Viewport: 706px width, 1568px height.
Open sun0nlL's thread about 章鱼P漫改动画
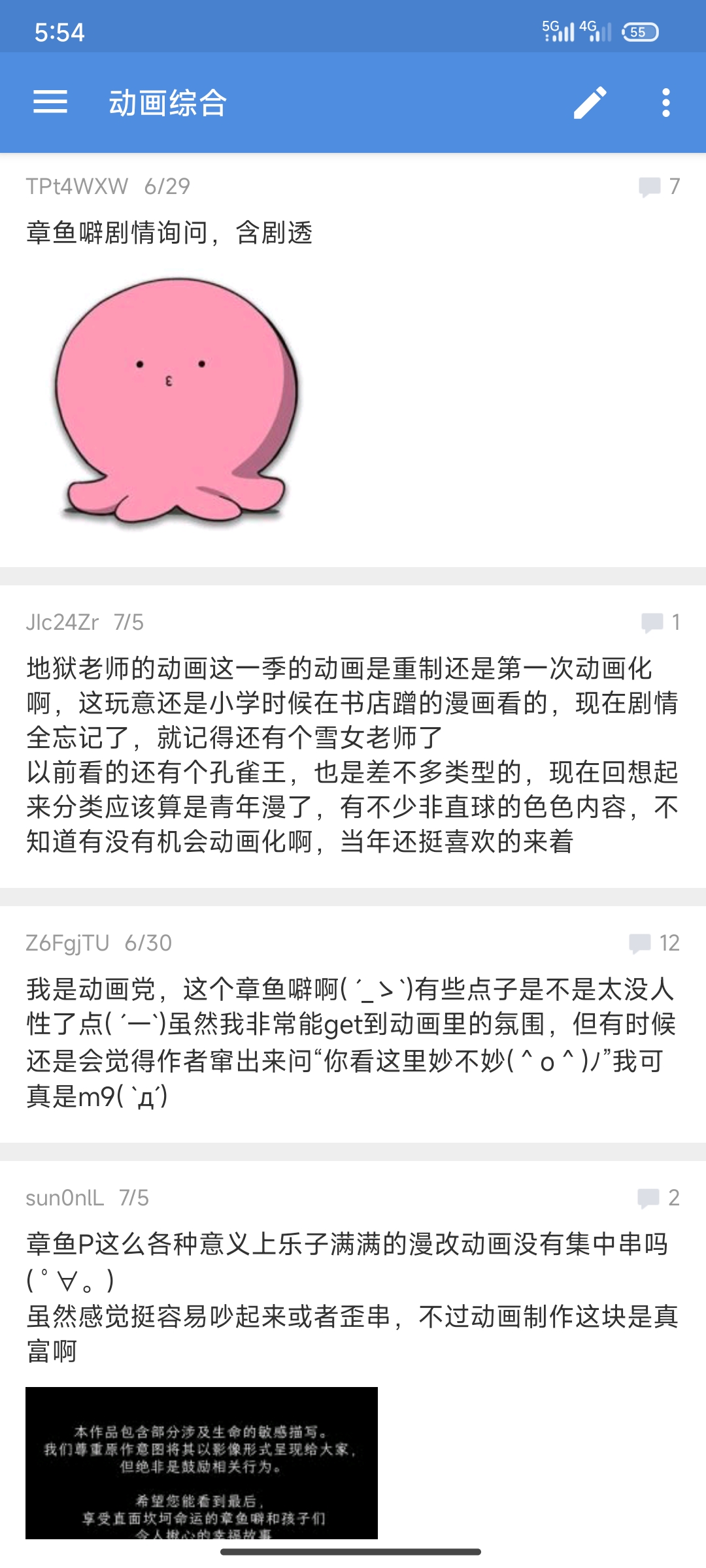point(352,1297)
